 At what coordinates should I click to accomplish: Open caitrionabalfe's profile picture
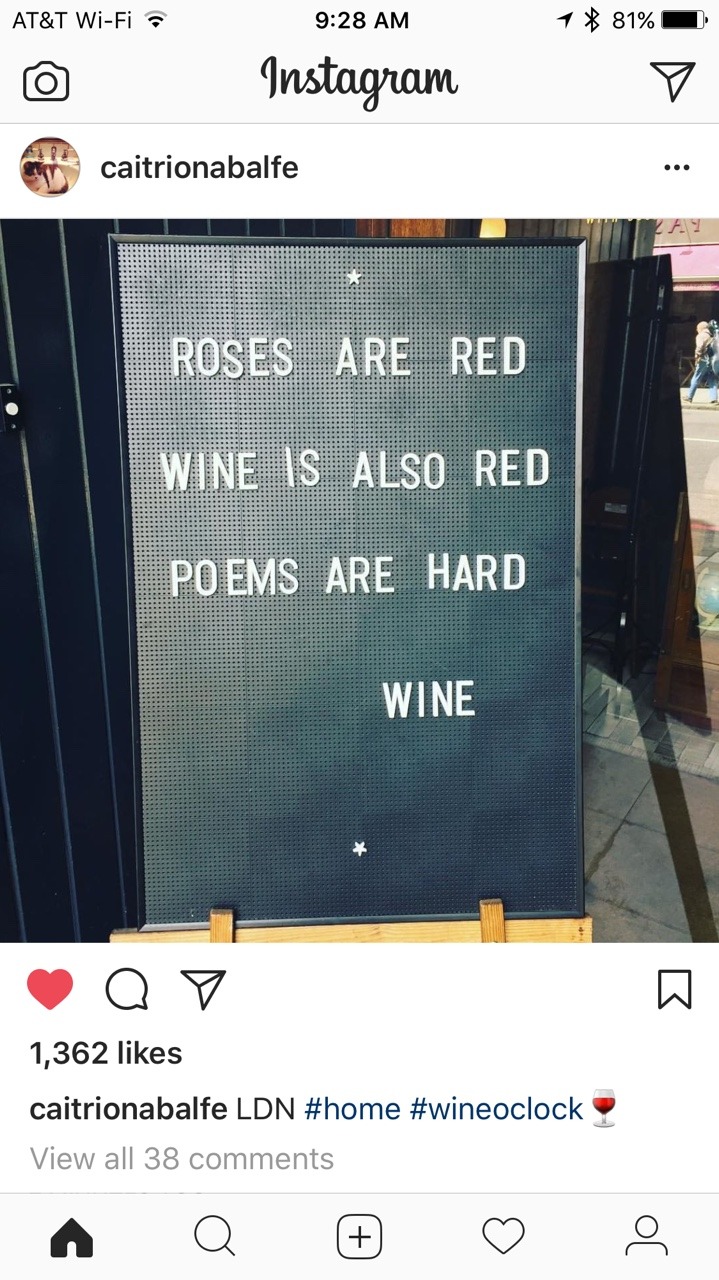coord(49,167)
